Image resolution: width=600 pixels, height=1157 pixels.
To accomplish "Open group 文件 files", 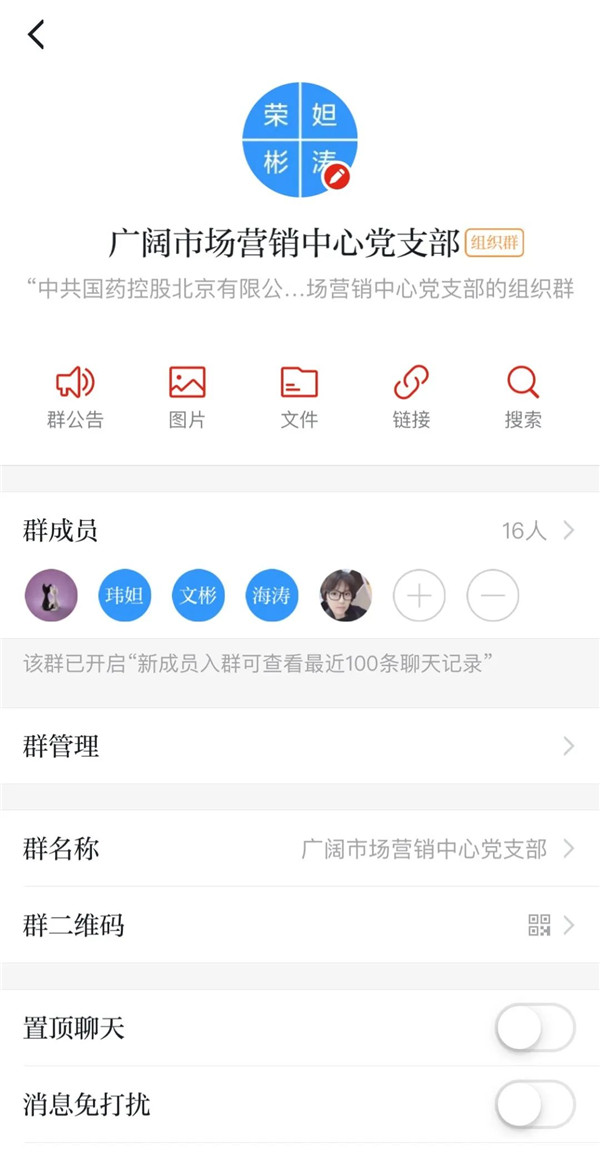I will [x=299, y=396].
